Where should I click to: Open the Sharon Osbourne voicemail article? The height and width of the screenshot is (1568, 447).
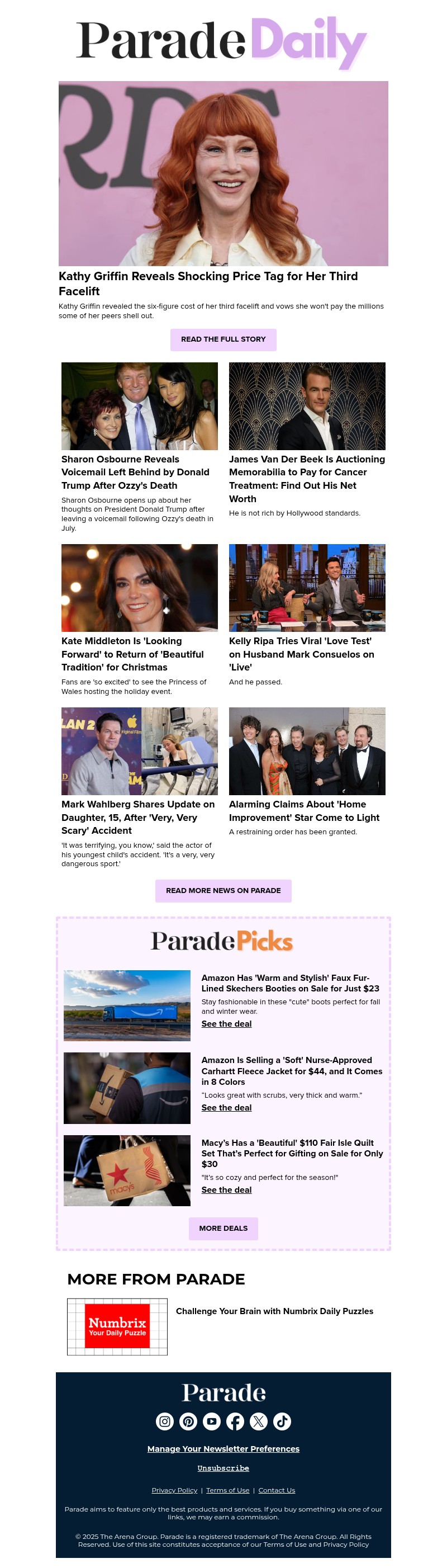135,472
